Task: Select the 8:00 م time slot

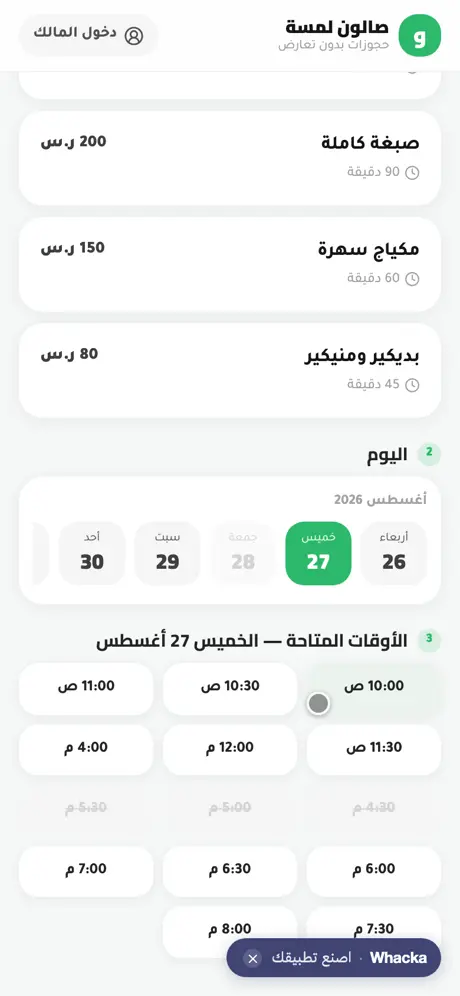Action: 230,931
